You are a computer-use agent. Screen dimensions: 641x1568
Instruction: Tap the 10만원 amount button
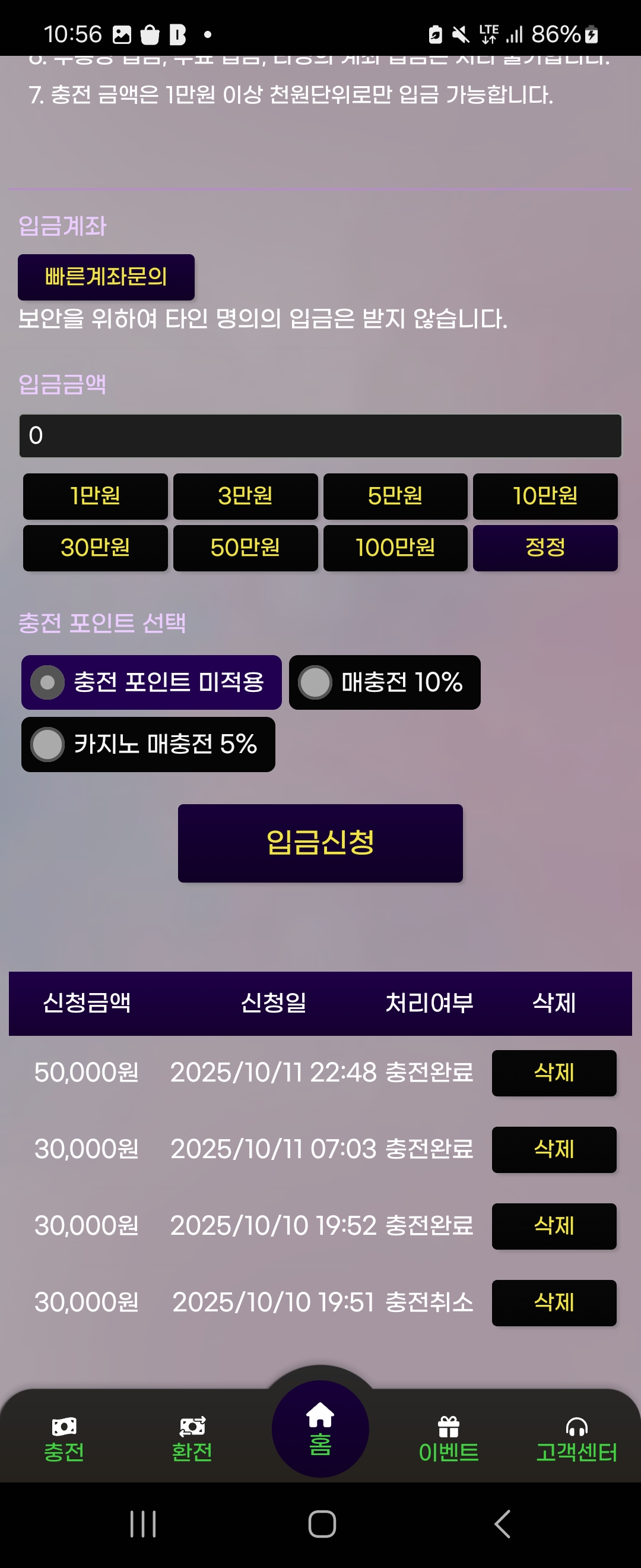545,496
